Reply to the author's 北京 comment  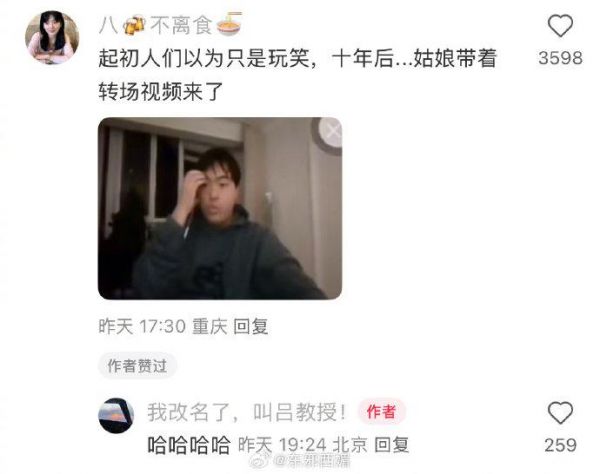click(393, 445)
